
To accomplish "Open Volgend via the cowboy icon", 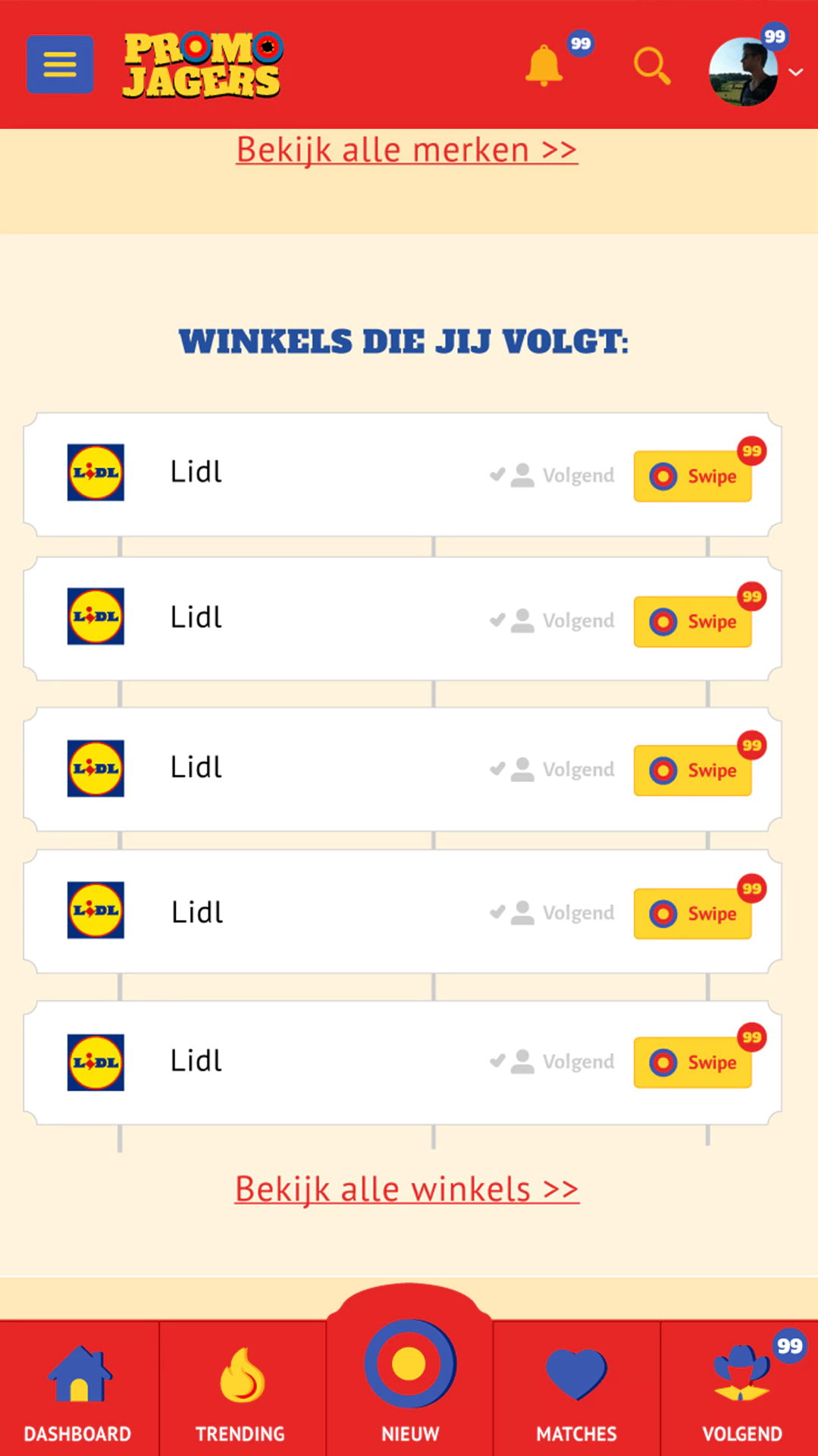I will [741, 1376].
